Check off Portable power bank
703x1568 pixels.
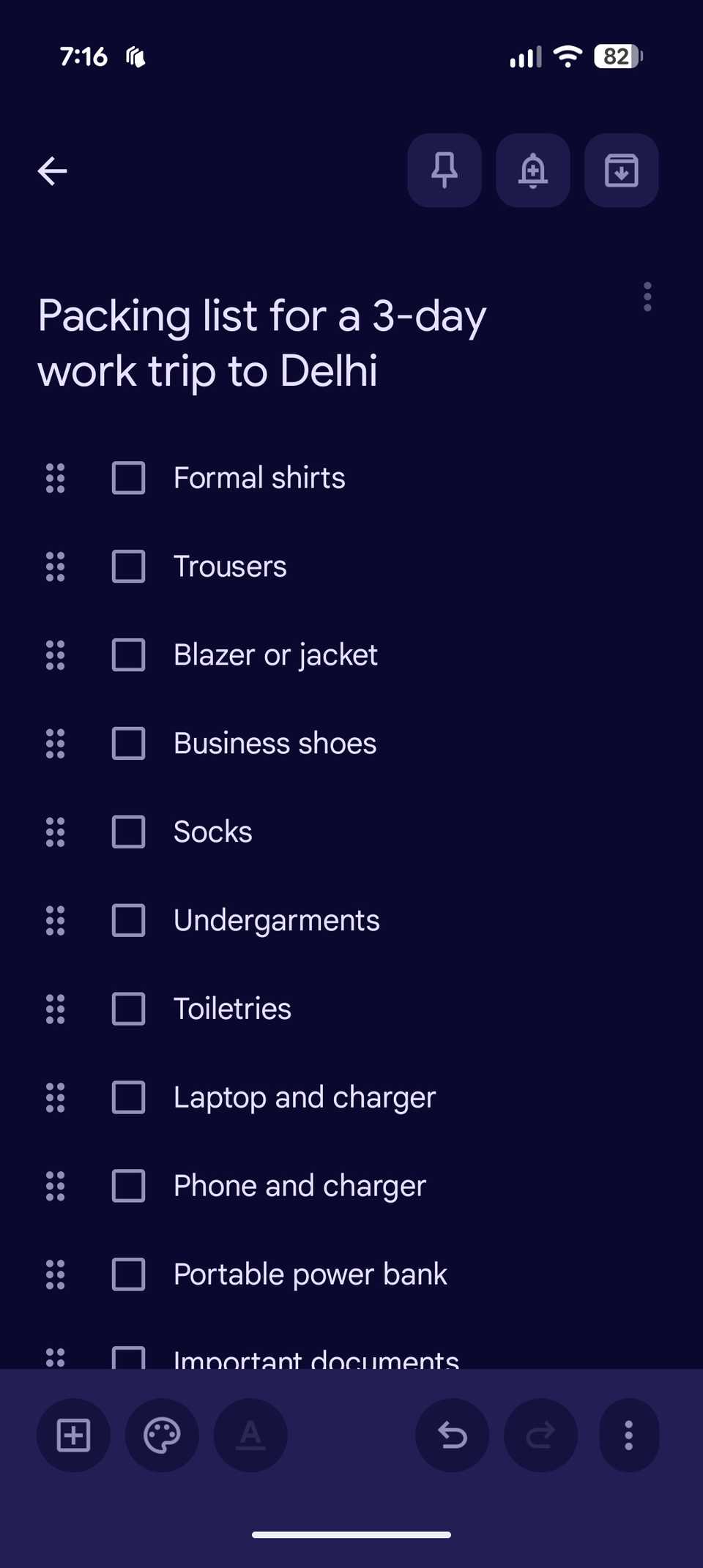click(x=127, y=1274)
